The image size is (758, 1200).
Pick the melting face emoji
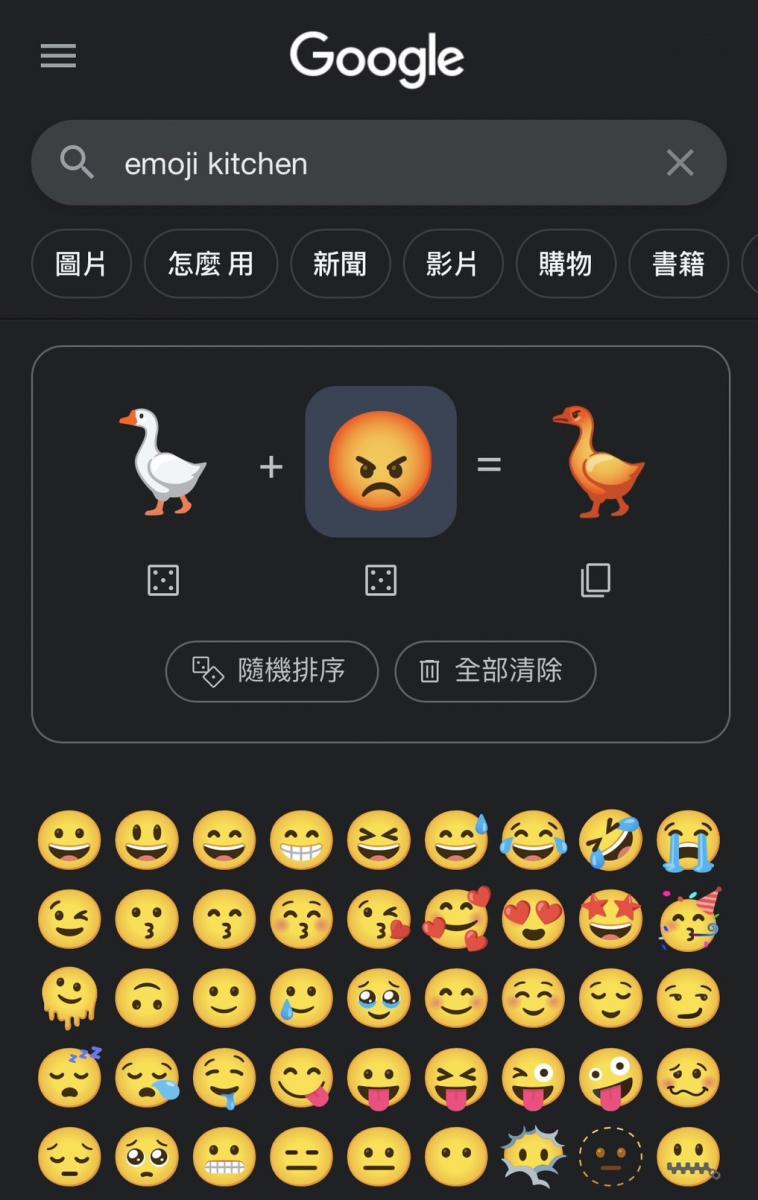coord(69,998)
